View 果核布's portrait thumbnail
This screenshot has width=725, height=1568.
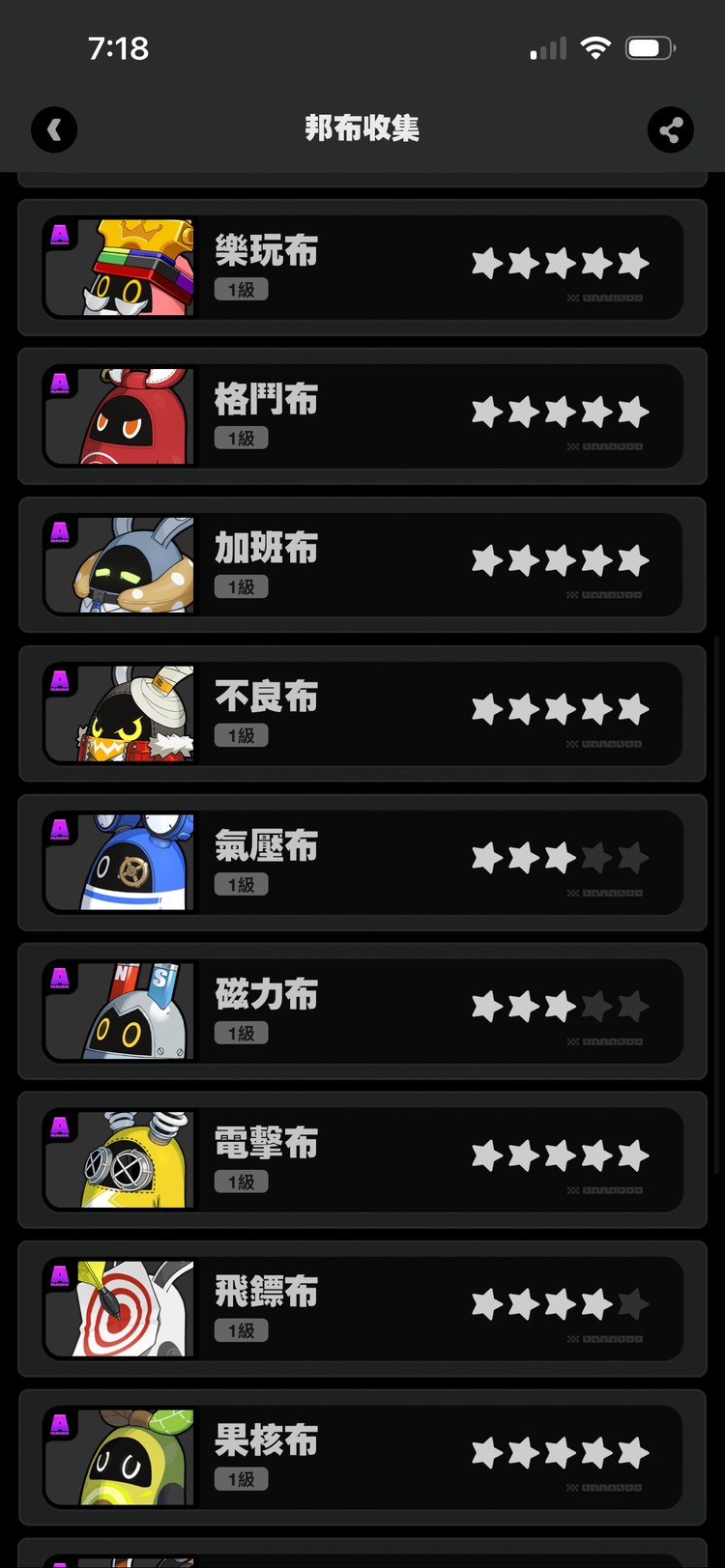pyautogui.click(x=119, y=1458)
